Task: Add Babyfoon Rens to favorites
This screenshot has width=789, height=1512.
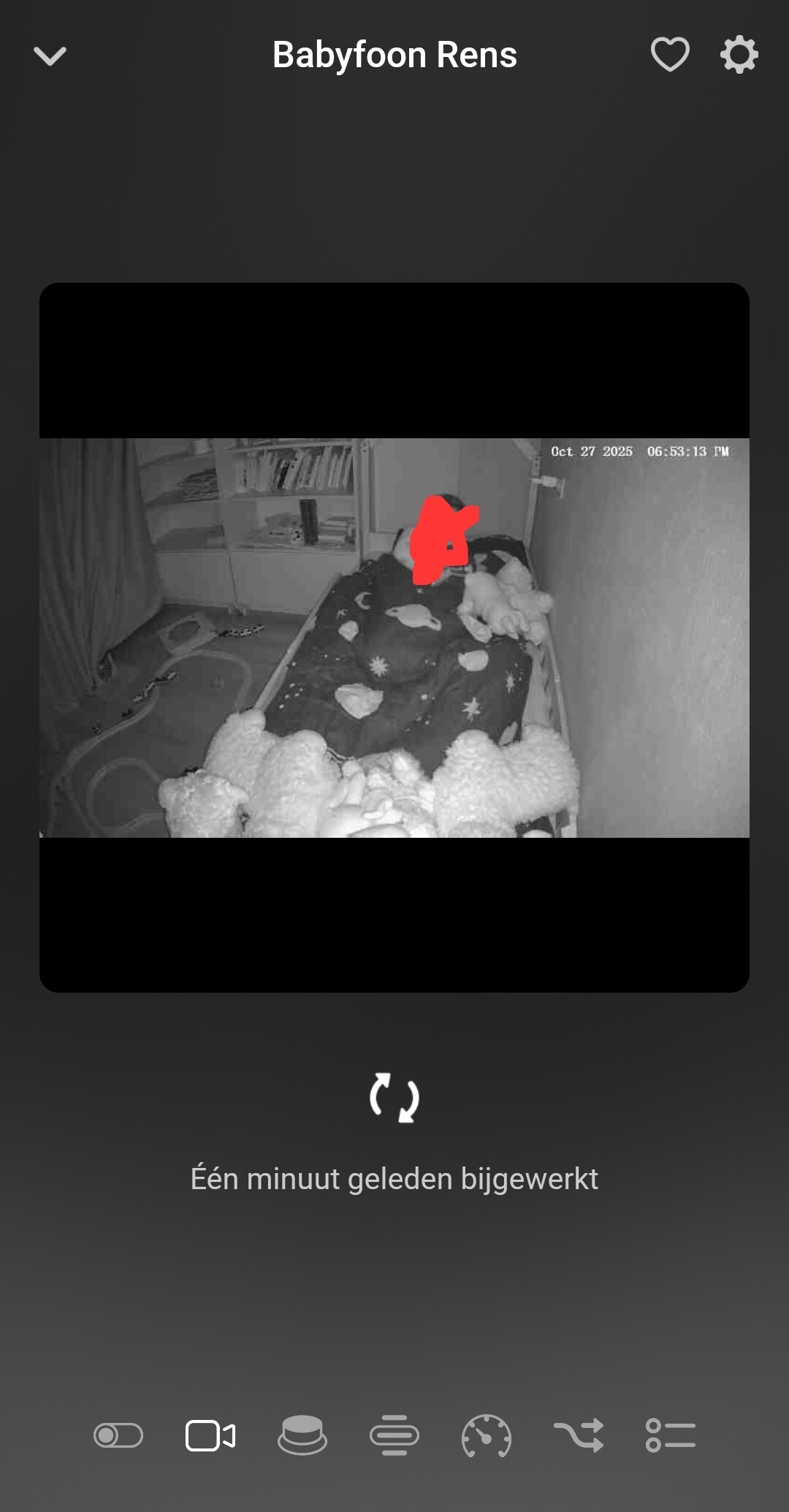Action: 670,55
